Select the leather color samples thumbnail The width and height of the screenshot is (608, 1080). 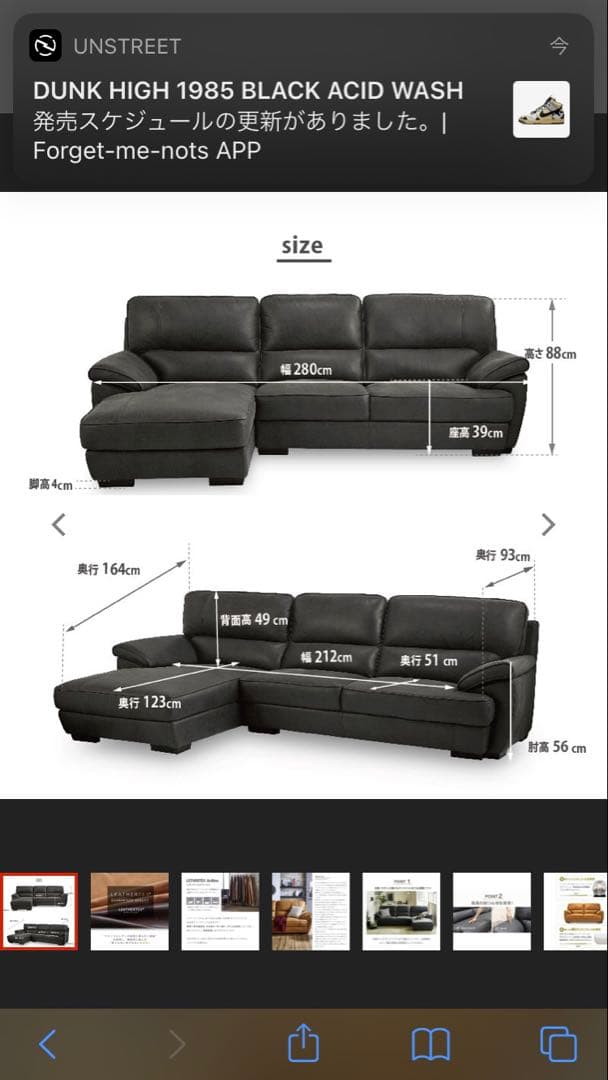[x=220, y=911]
